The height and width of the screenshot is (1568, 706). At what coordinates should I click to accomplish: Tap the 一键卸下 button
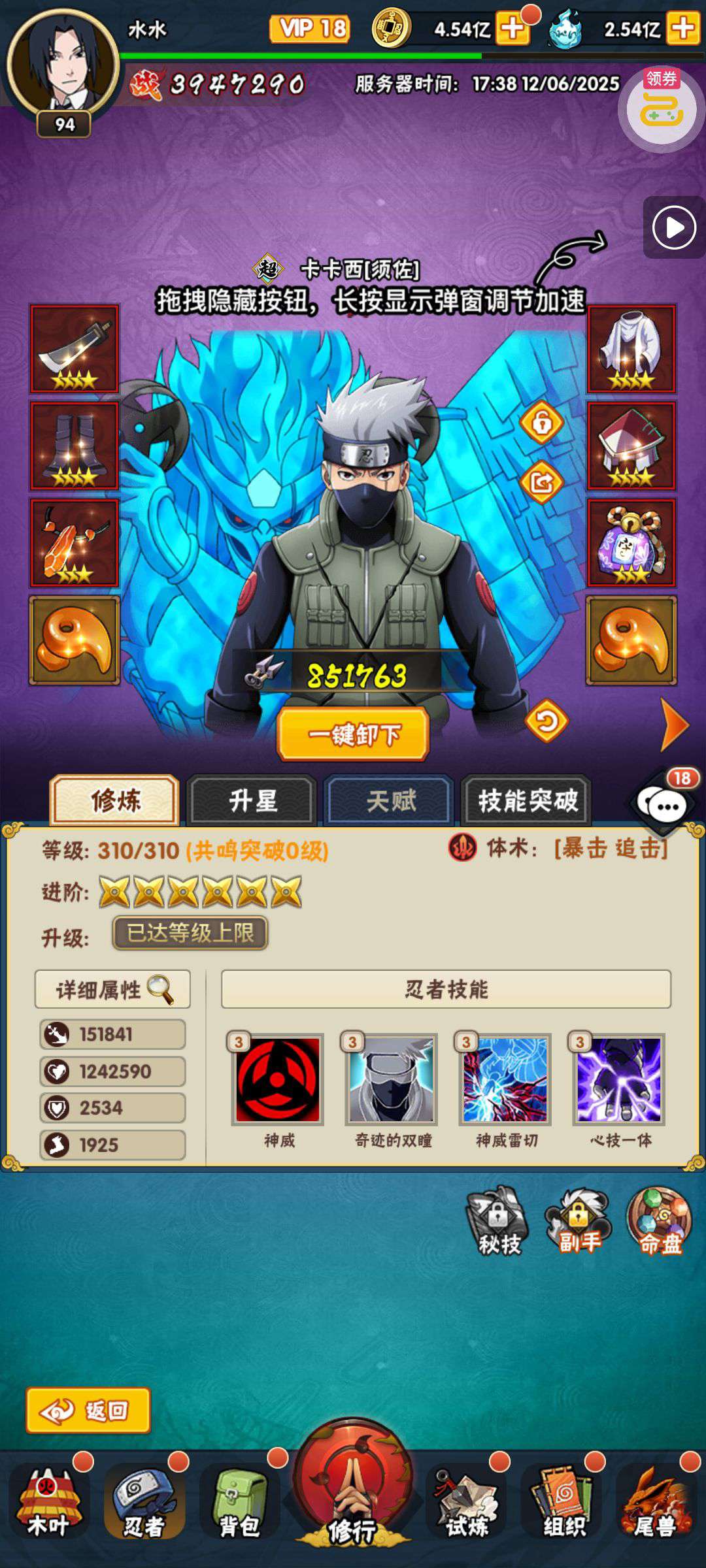(353, 734)
